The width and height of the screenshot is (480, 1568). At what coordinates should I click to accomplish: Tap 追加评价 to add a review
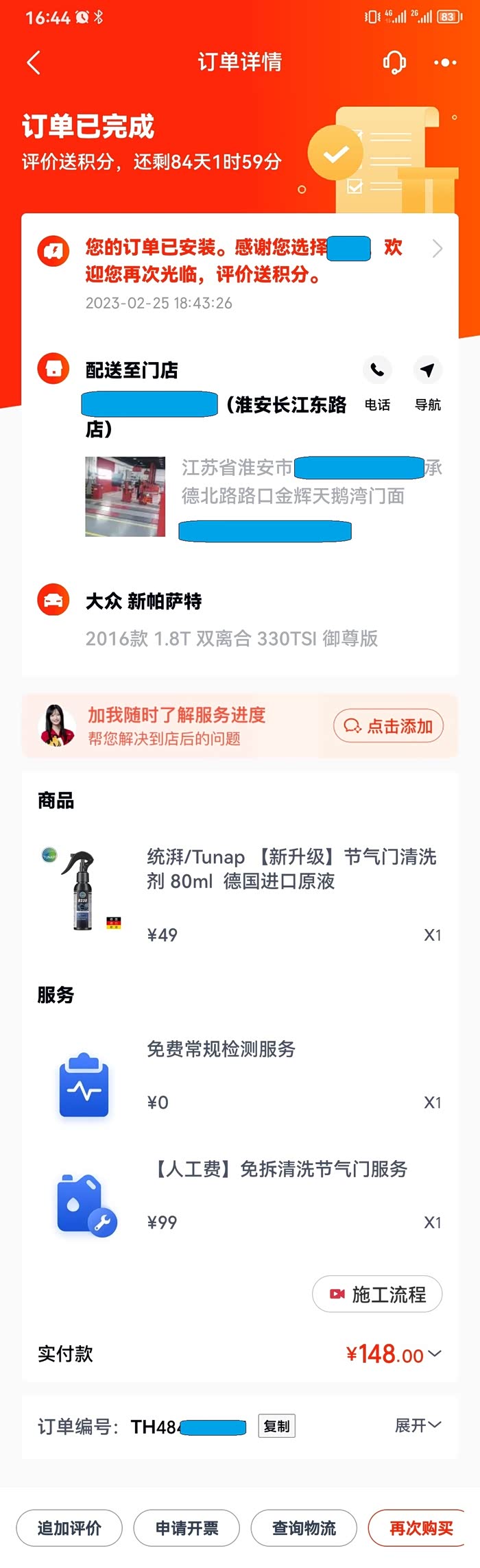point(69,1528)
